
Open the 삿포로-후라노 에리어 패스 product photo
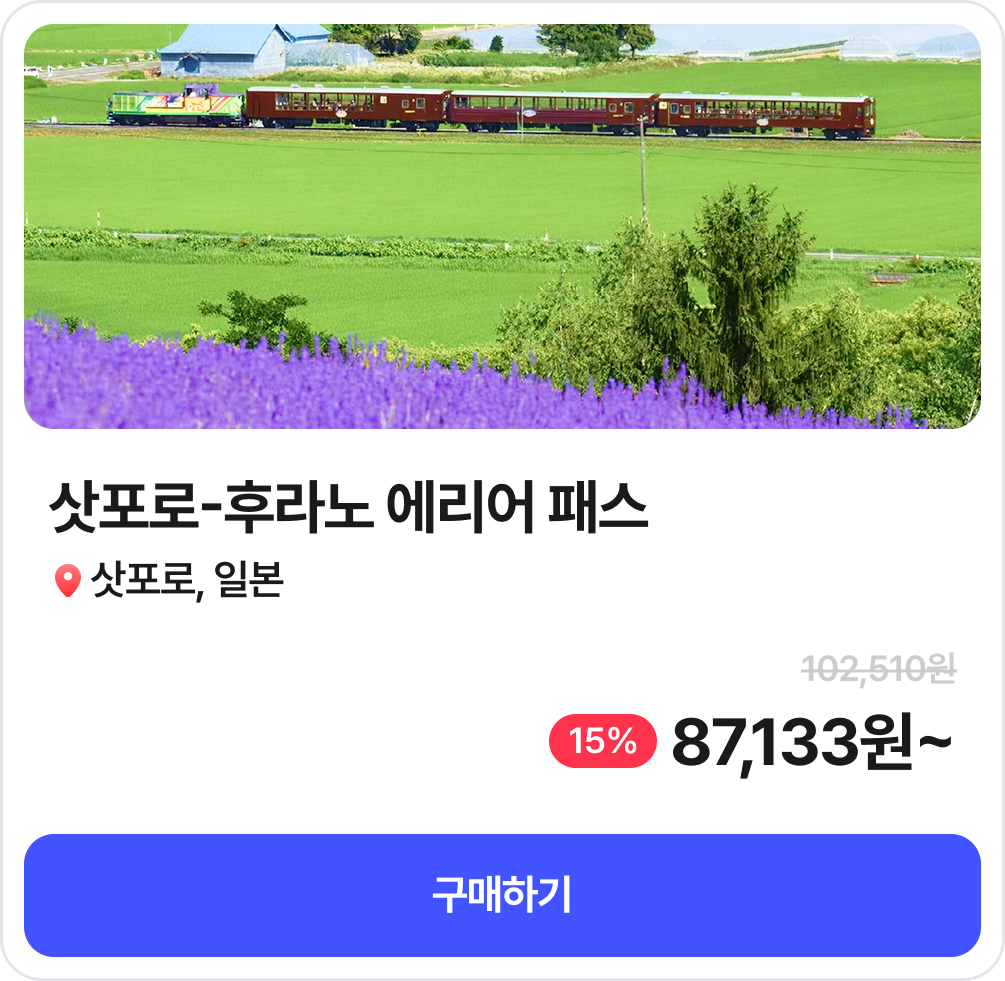(502, 227)
